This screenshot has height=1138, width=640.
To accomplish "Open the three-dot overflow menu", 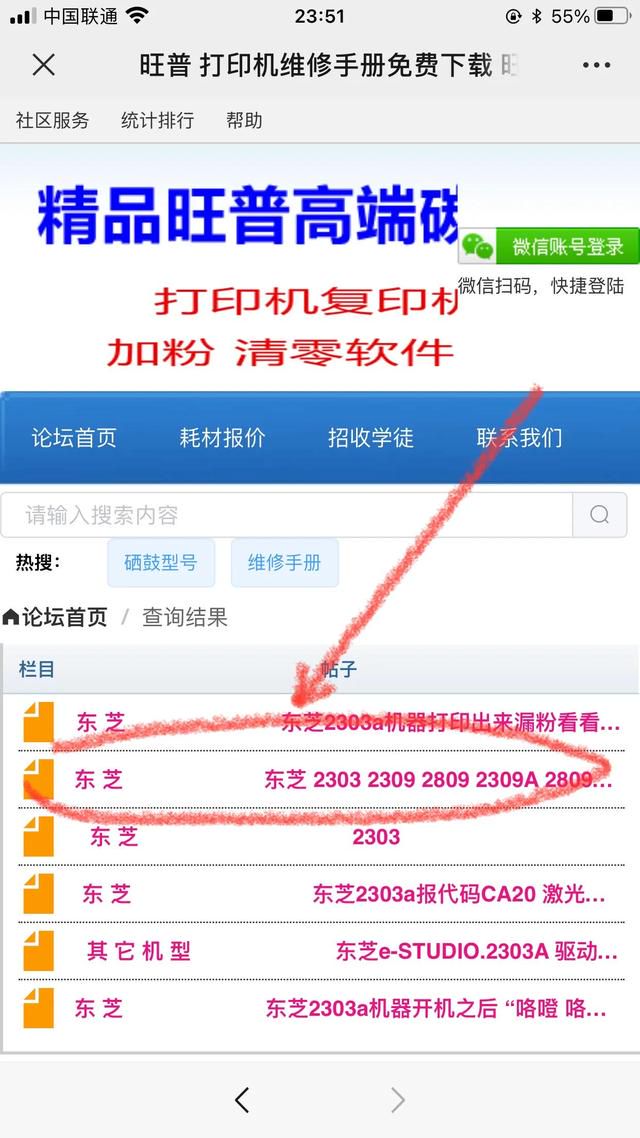I will click(596, 65).
